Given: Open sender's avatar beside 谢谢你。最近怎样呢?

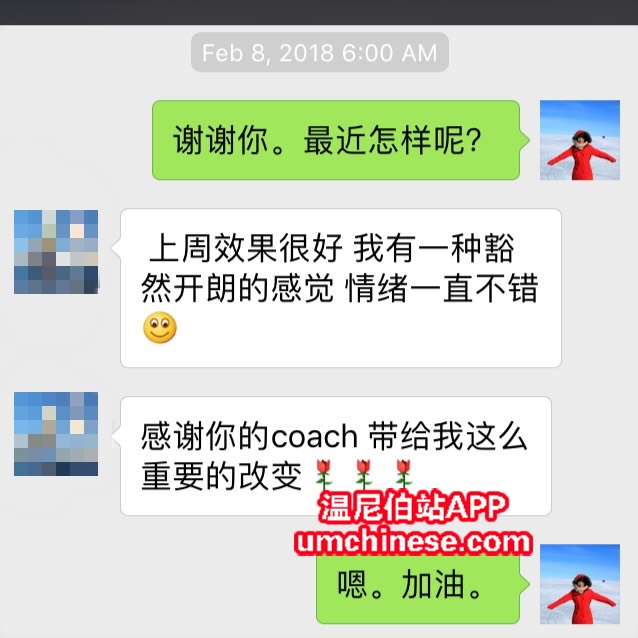Looking at the screenshot, I should [579, 141].
